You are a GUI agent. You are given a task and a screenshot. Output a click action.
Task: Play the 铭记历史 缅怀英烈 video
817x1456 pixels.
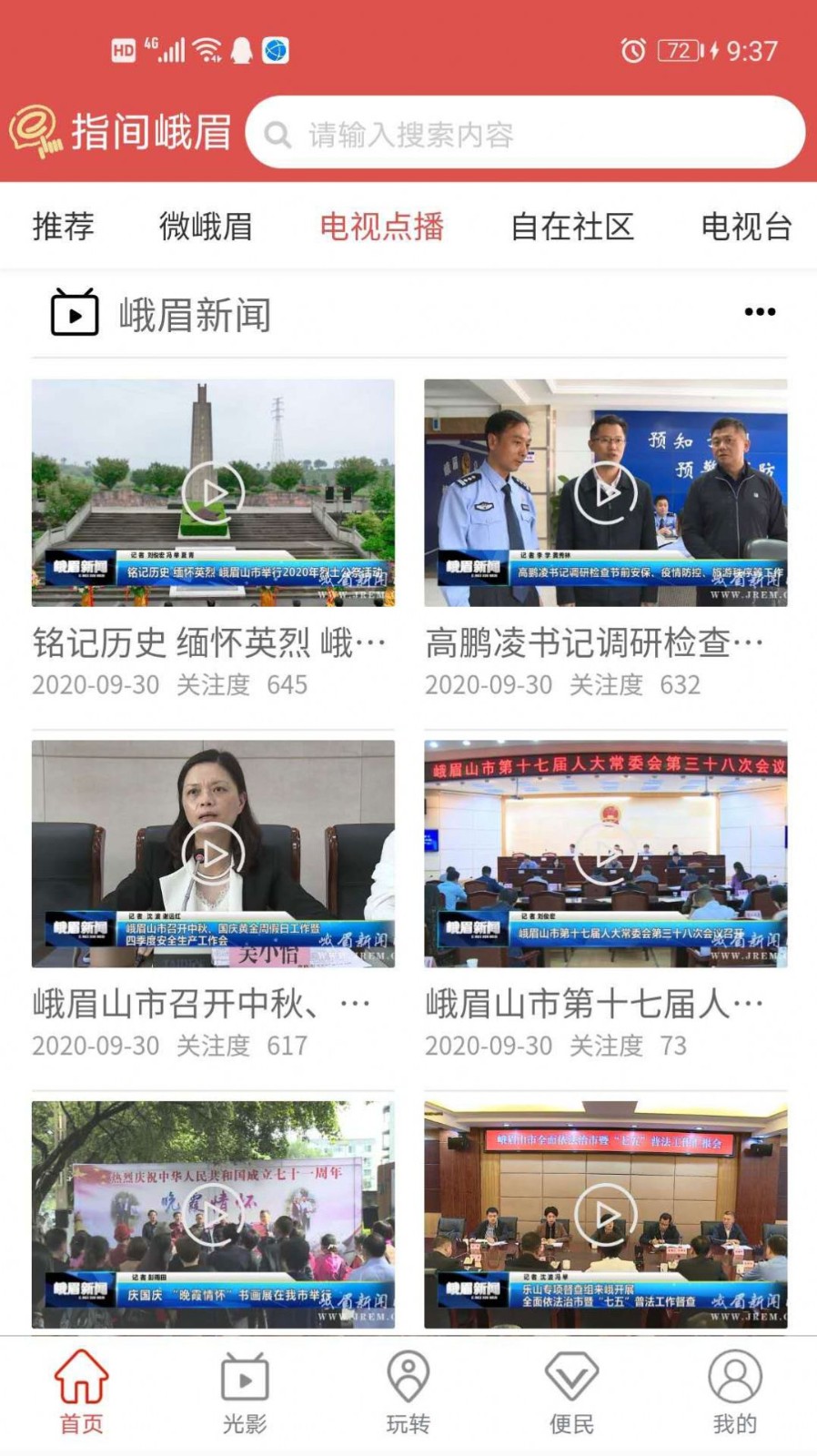point(213,492)
